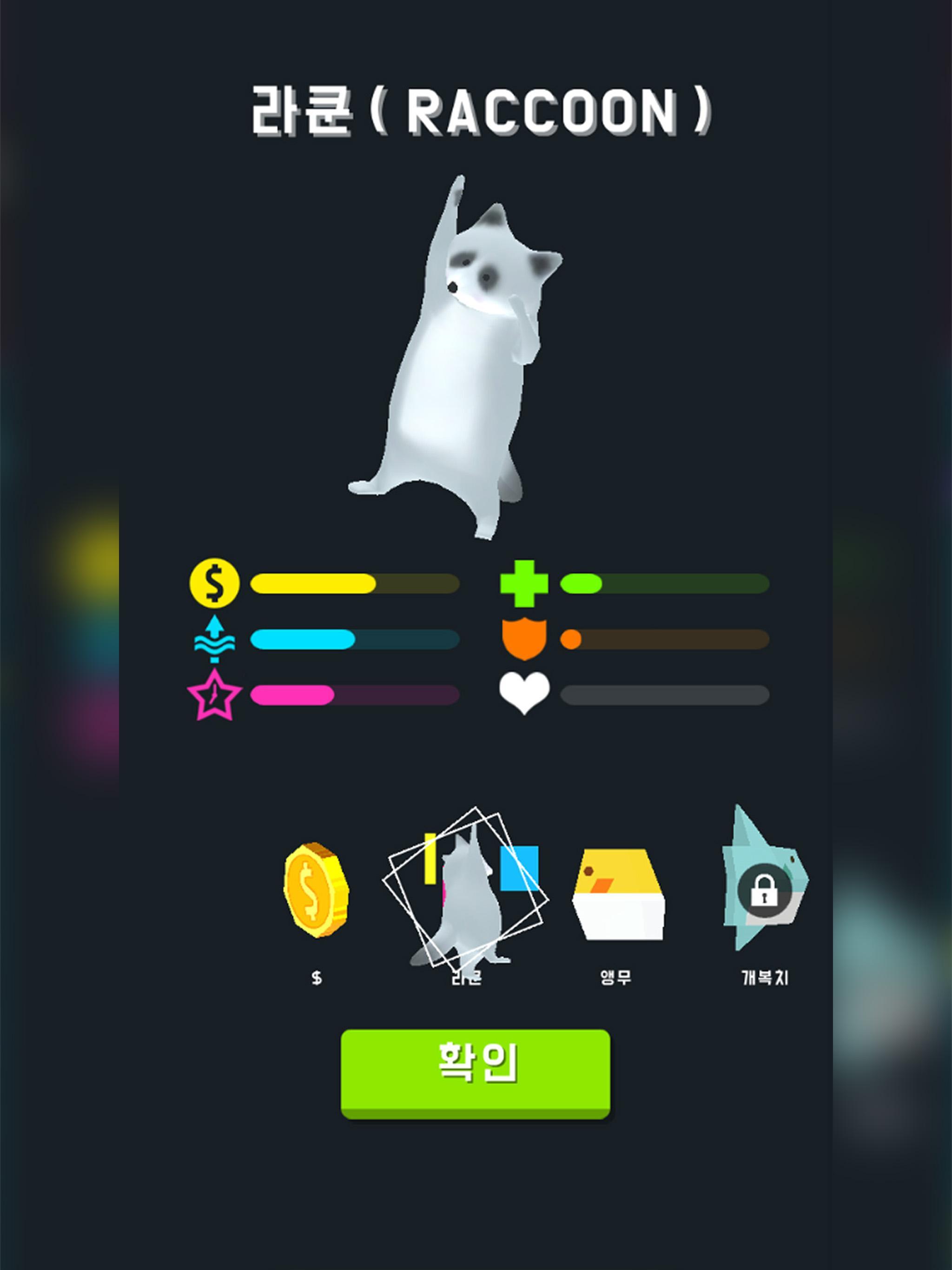Viewport: 952px width, 1270px height.
Task: Select the gold coin $ item
Action: point(317,889)
